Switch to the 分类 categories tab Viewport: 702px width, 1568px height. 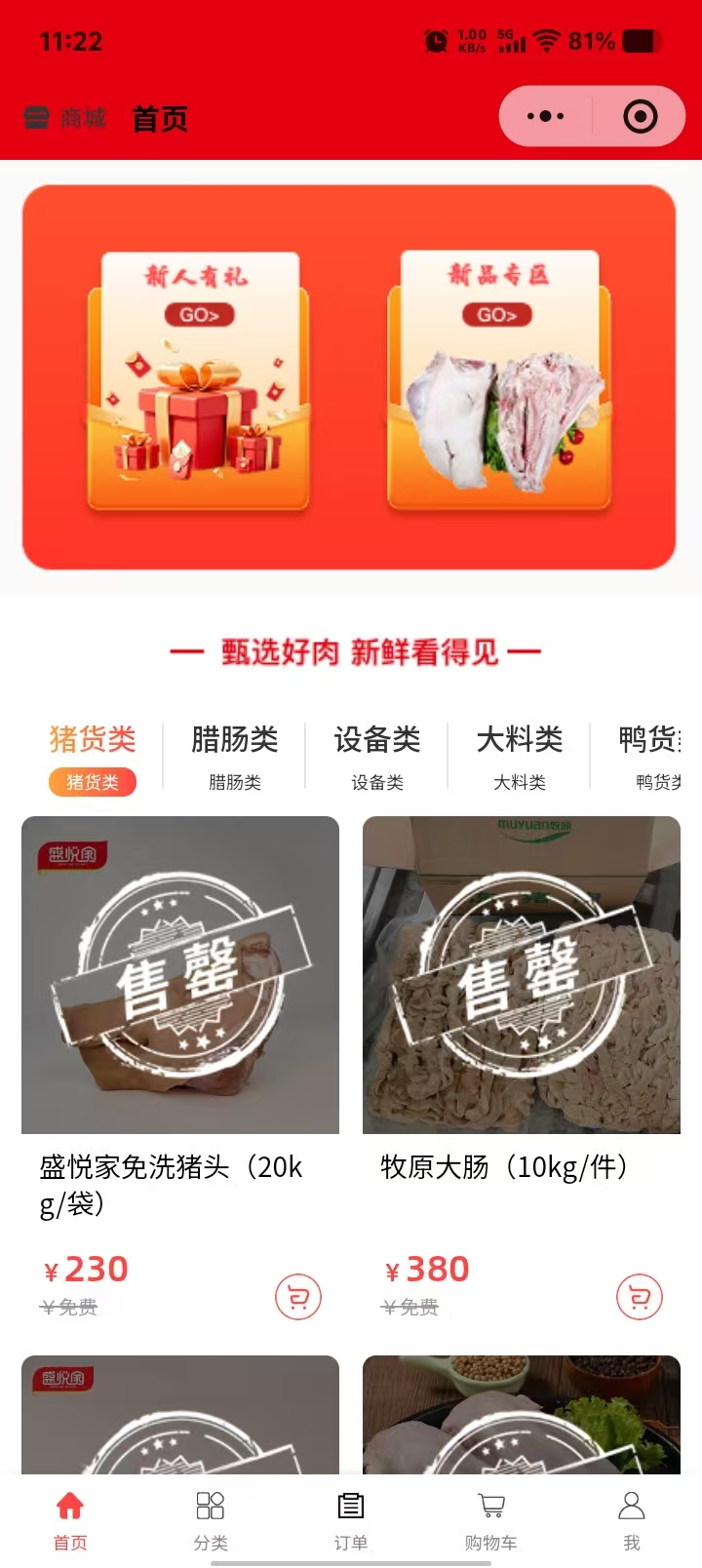(211, 1519)
